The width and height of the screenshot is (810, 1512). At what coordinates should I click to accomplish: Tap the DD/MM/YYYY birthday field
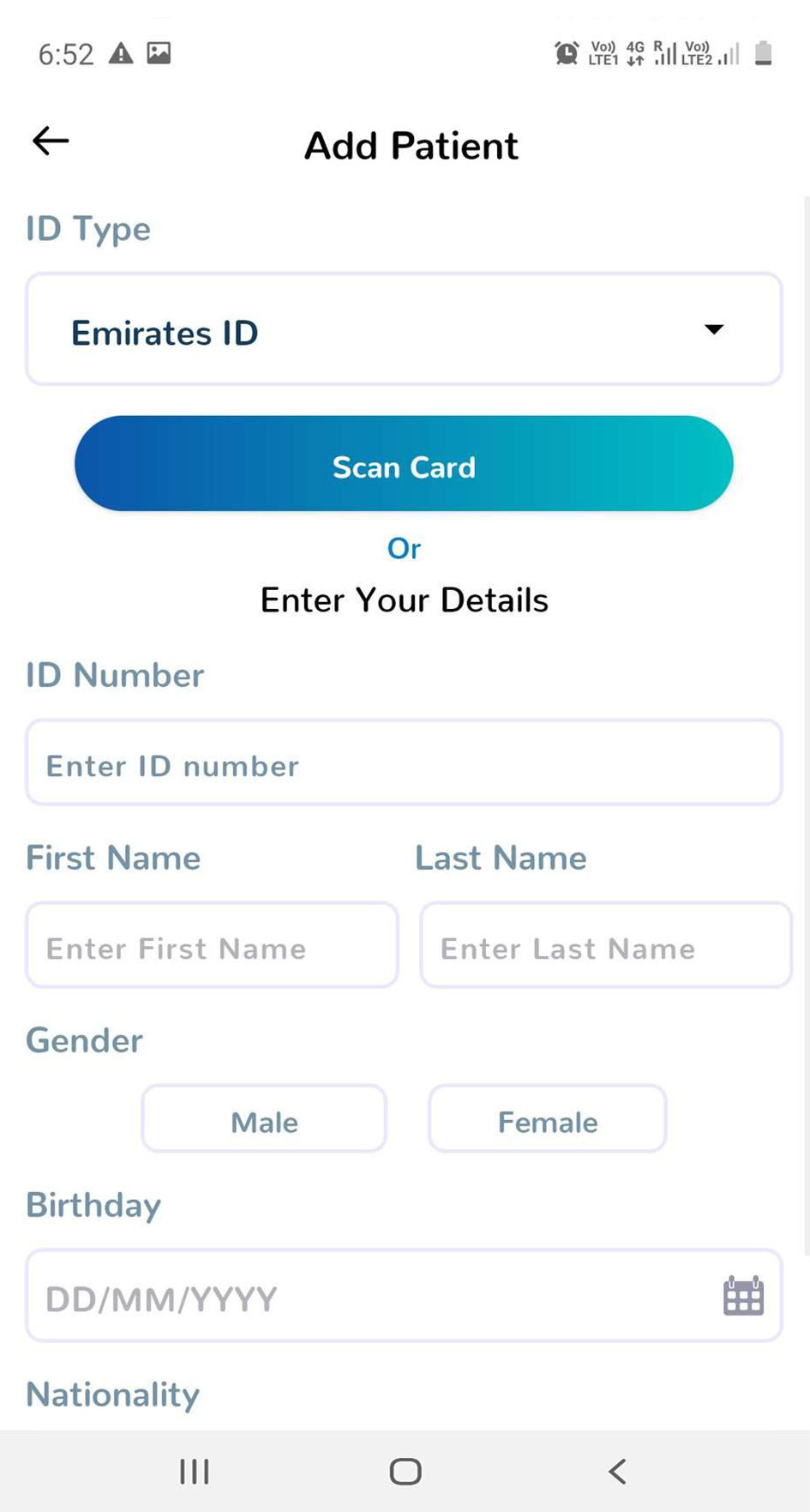click(404, 1296)
